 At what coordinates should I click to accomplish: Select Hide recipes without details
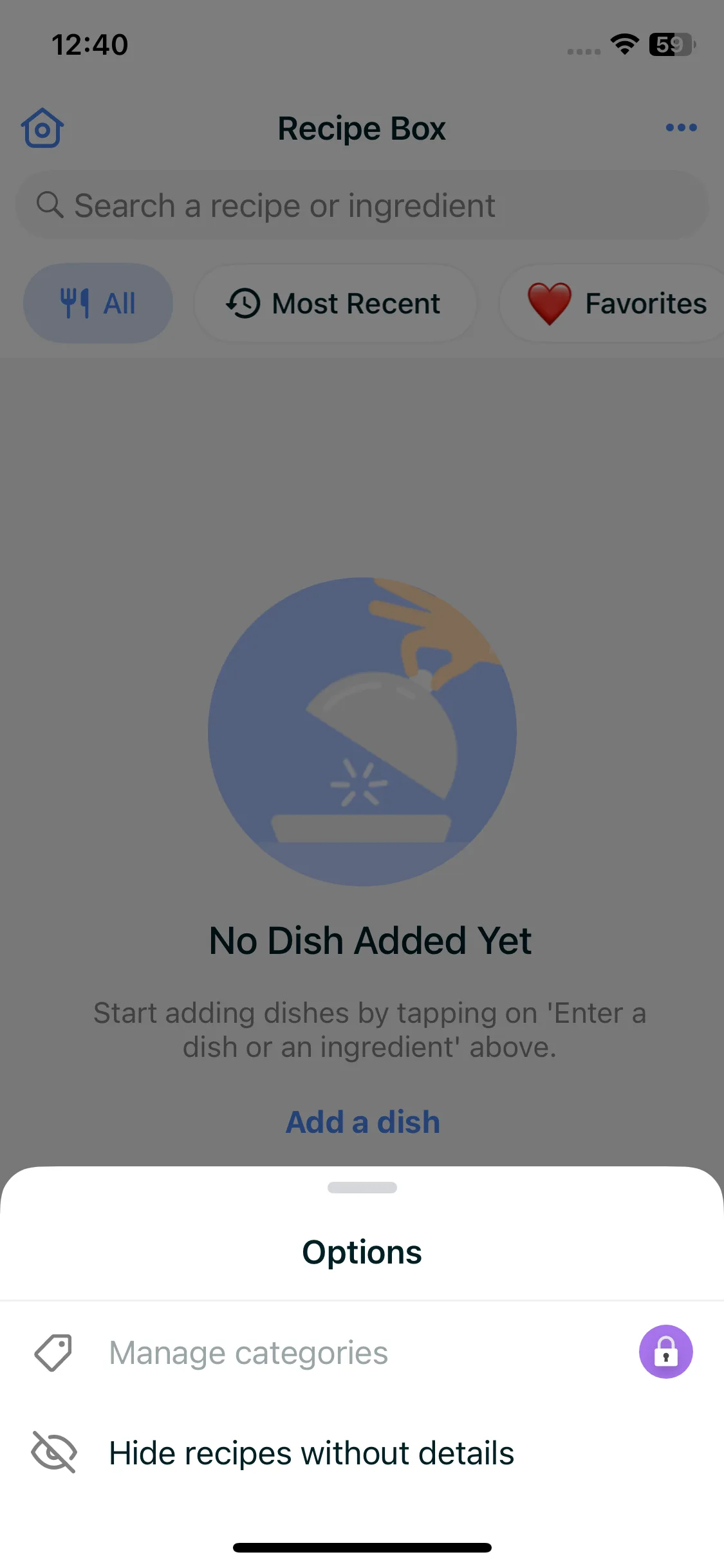pyautogui.click(x=362, y=1453)
